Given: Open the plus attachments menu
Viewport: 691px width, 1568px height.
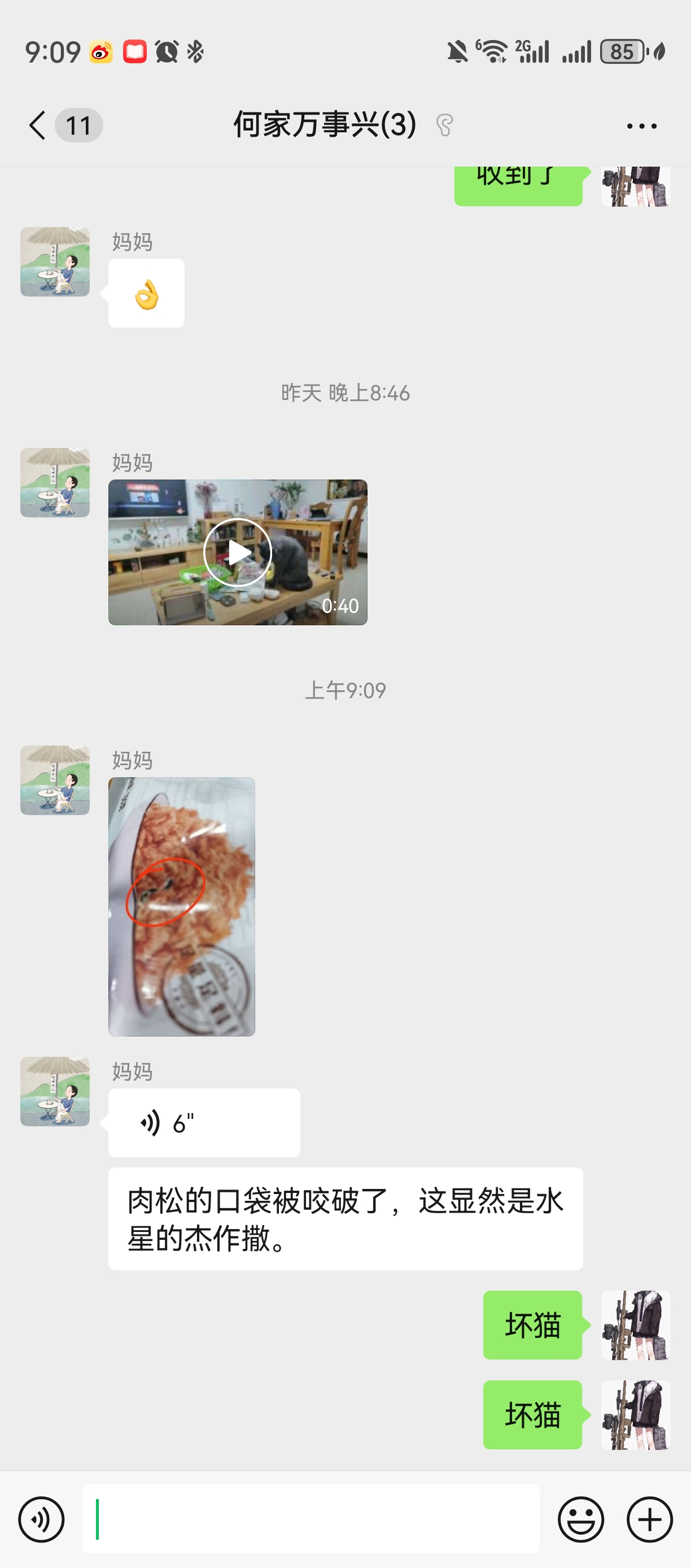Looking at the screenshot, I should point(649,1519).
